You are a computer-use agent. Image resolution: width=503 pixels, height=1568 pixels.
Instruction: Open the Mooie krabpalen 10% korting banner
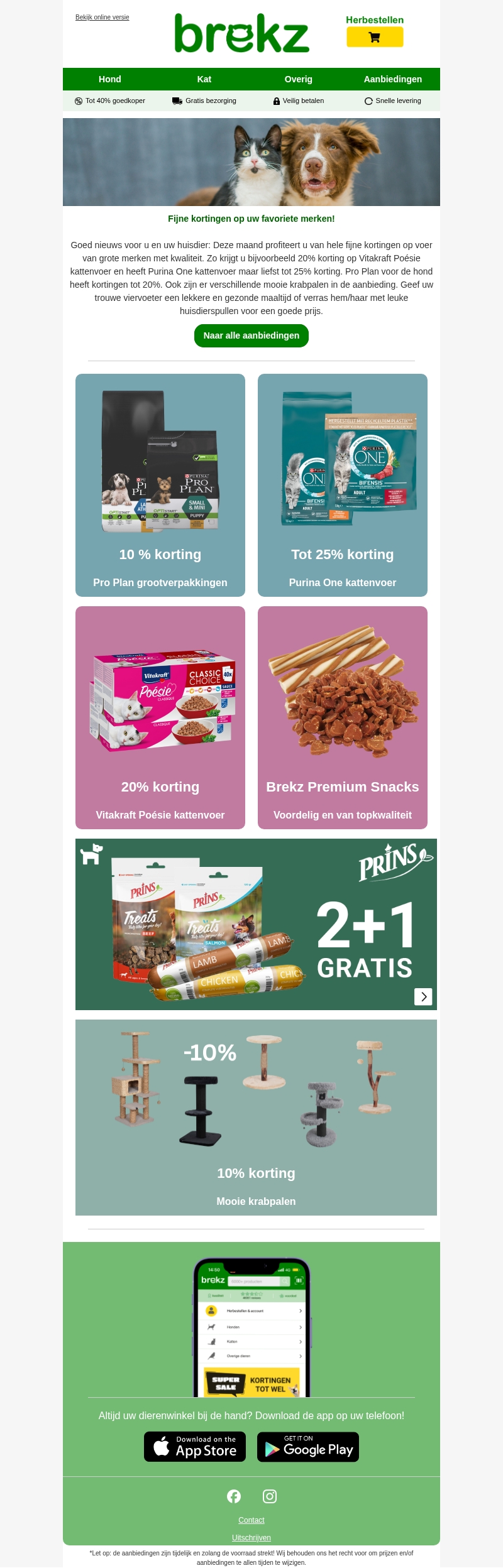pyautogui.click(x=256, y=1117)
